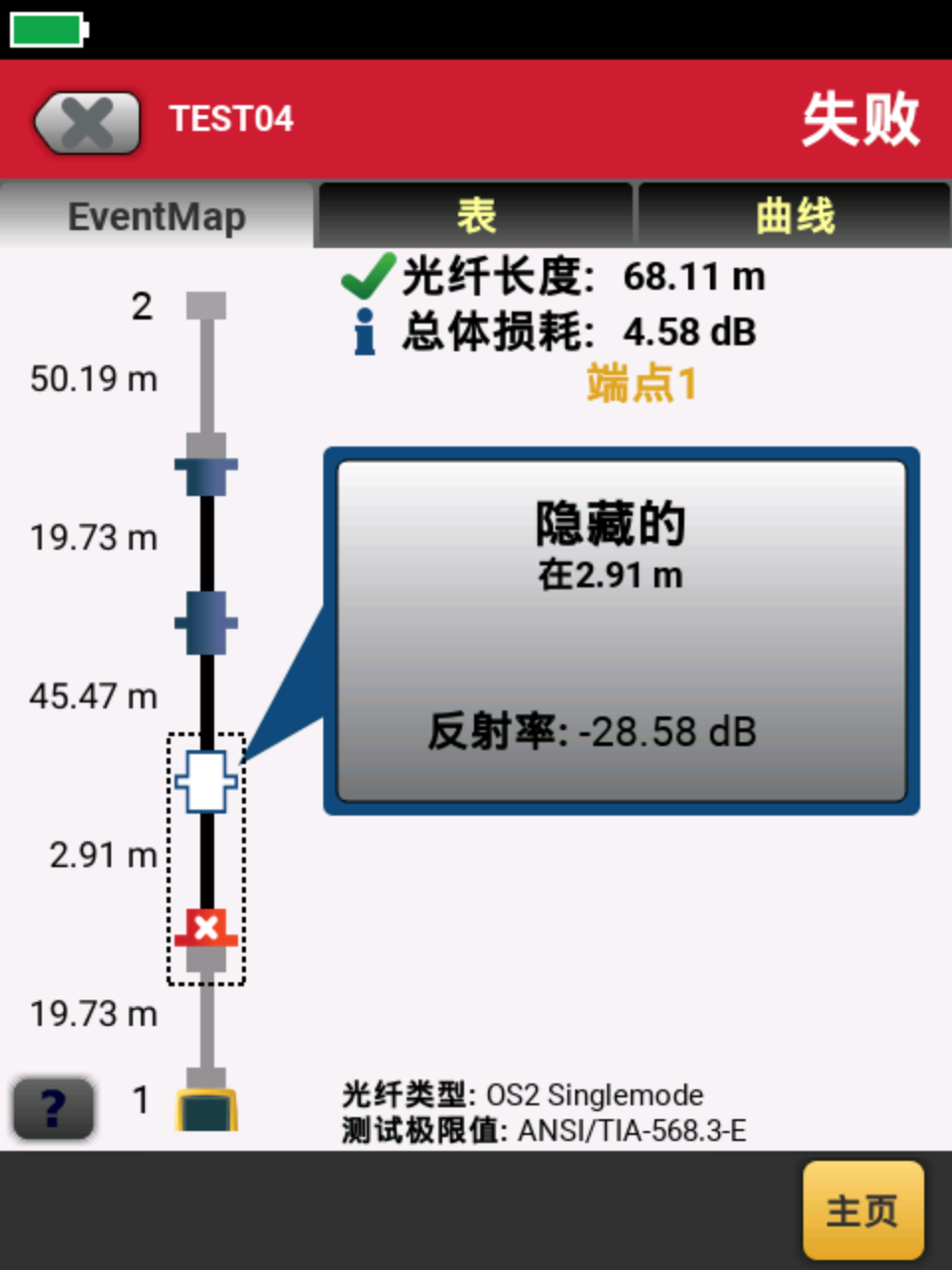Switch to the 曲线 tab
The height and width of the screenshot is (1270, 952).
pyautogui.click(x=794, y=215)
